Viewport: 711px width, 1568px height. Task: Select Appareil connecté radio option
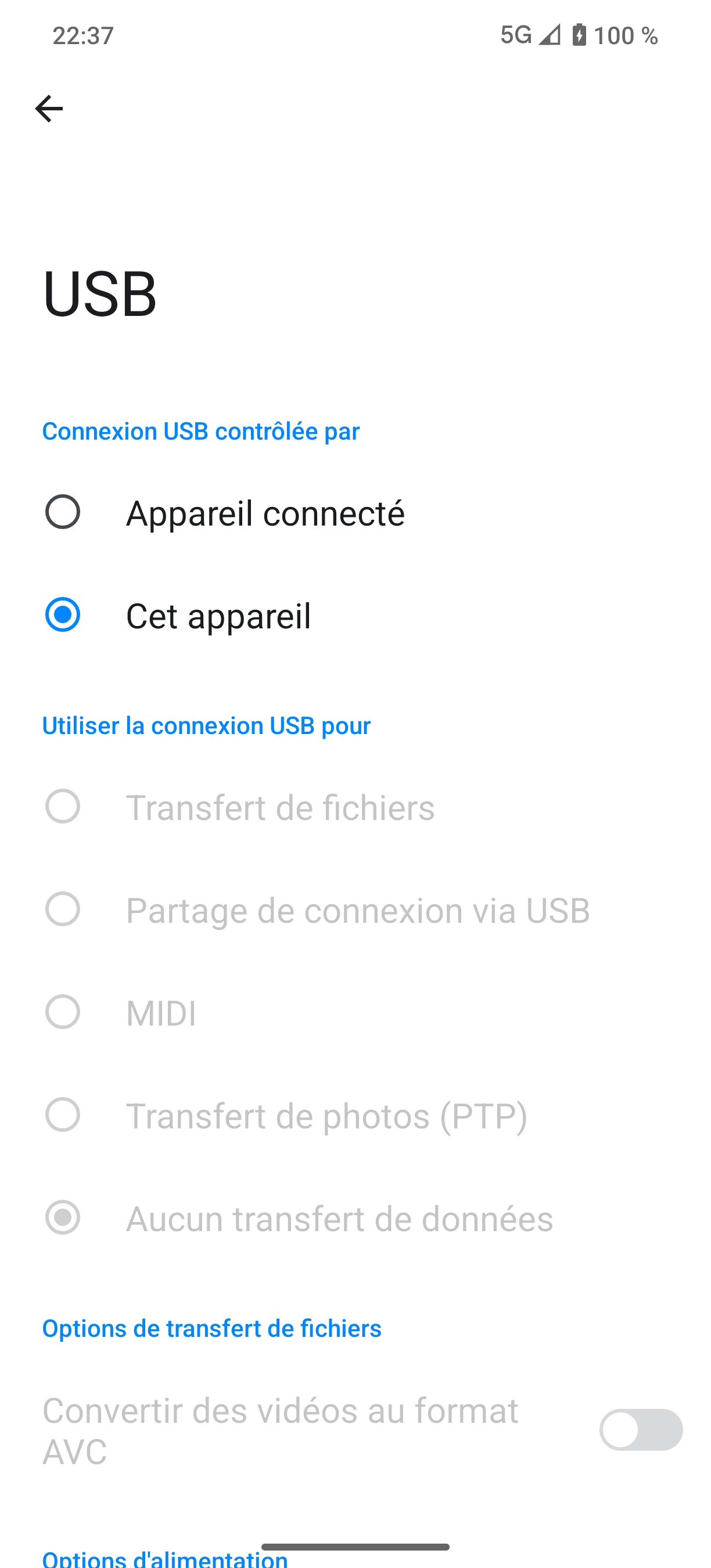(355, 512)
